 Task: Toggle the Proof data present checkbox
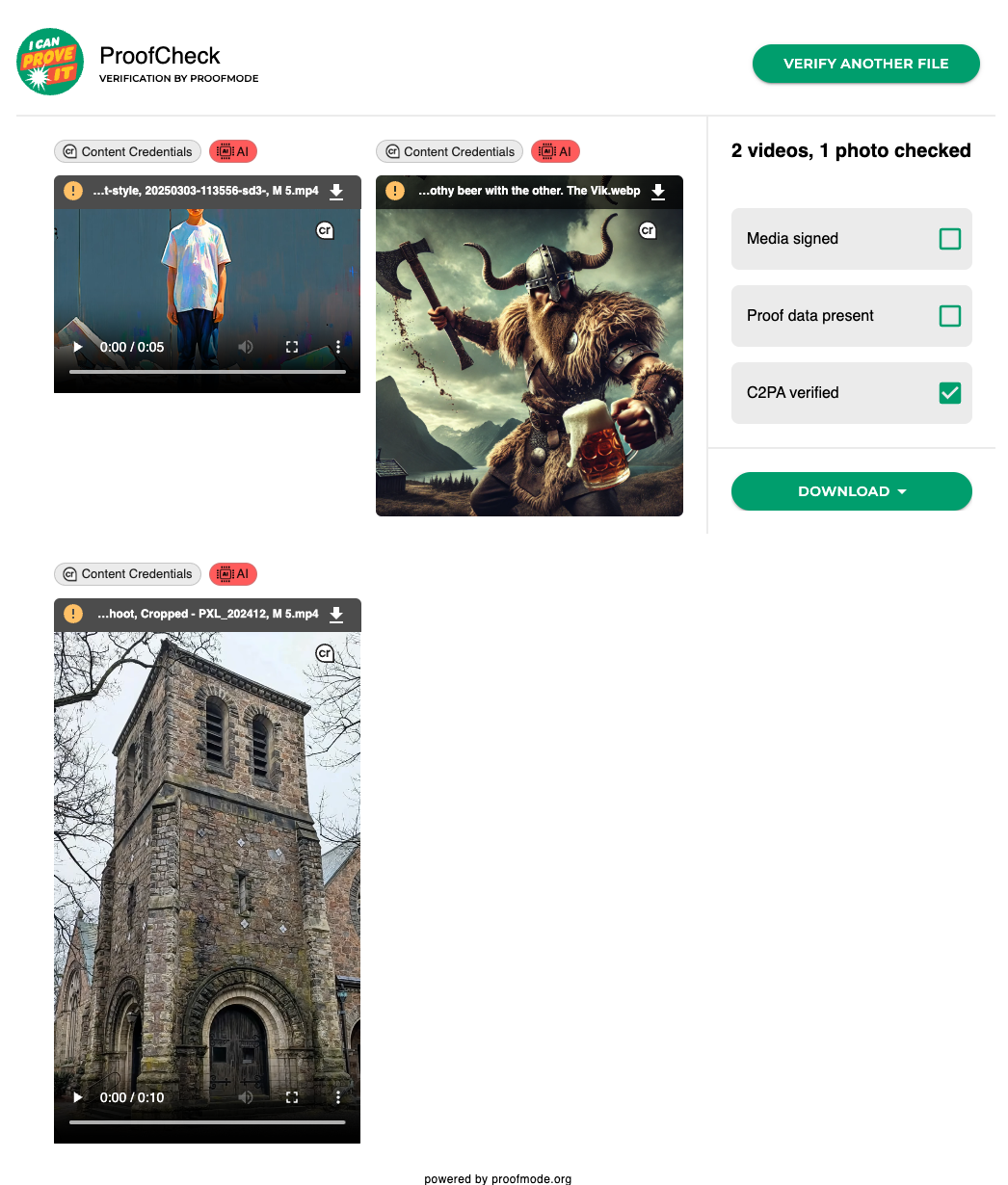click(x=949, y=316)
